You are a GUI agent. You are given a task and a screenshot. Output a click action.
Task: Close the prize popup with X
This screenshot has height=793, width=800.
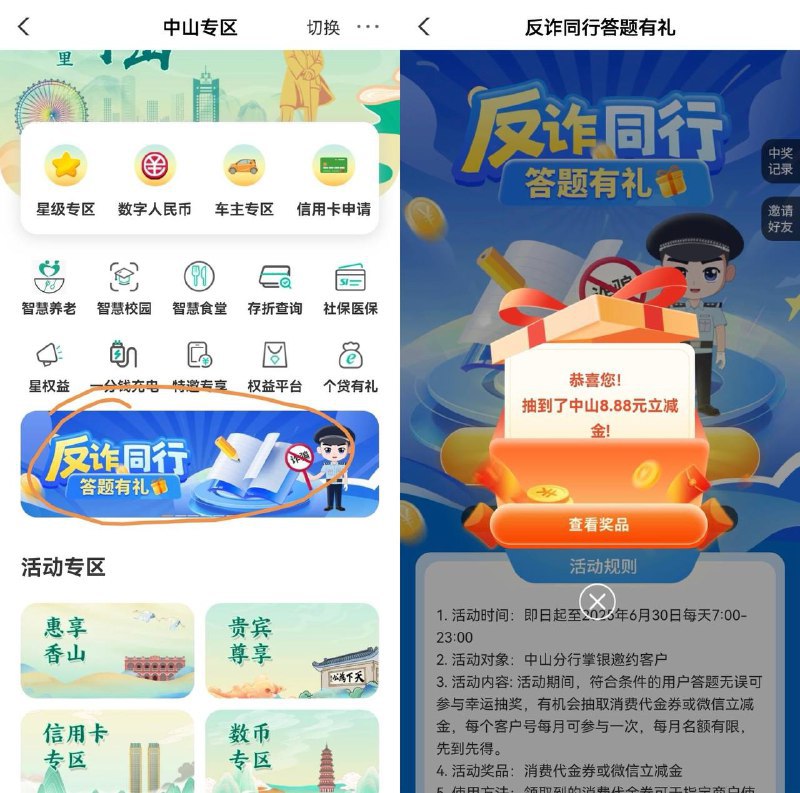597,599
